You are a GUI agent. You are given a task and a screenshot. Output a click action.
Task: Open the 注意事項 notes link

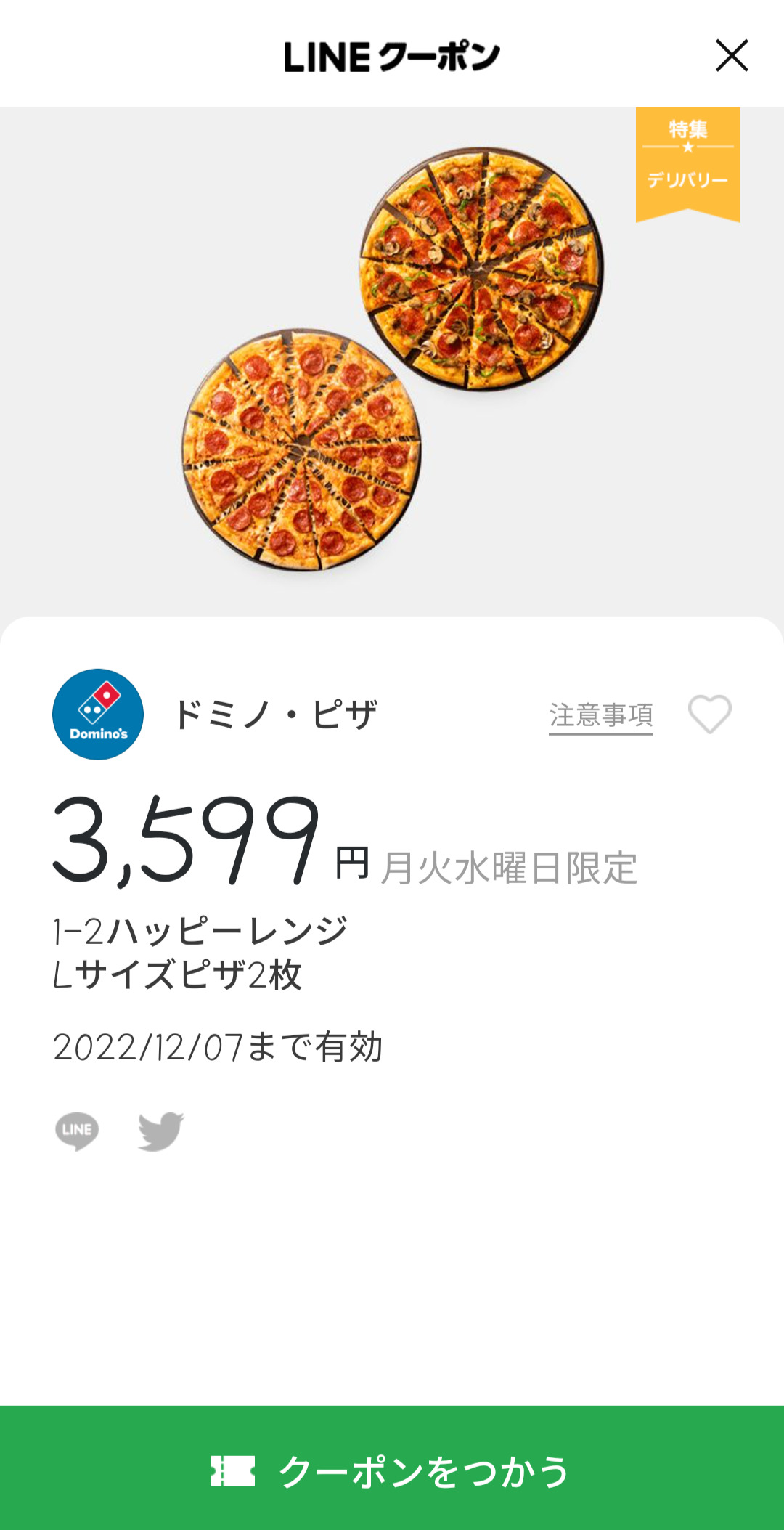[601, 716]
